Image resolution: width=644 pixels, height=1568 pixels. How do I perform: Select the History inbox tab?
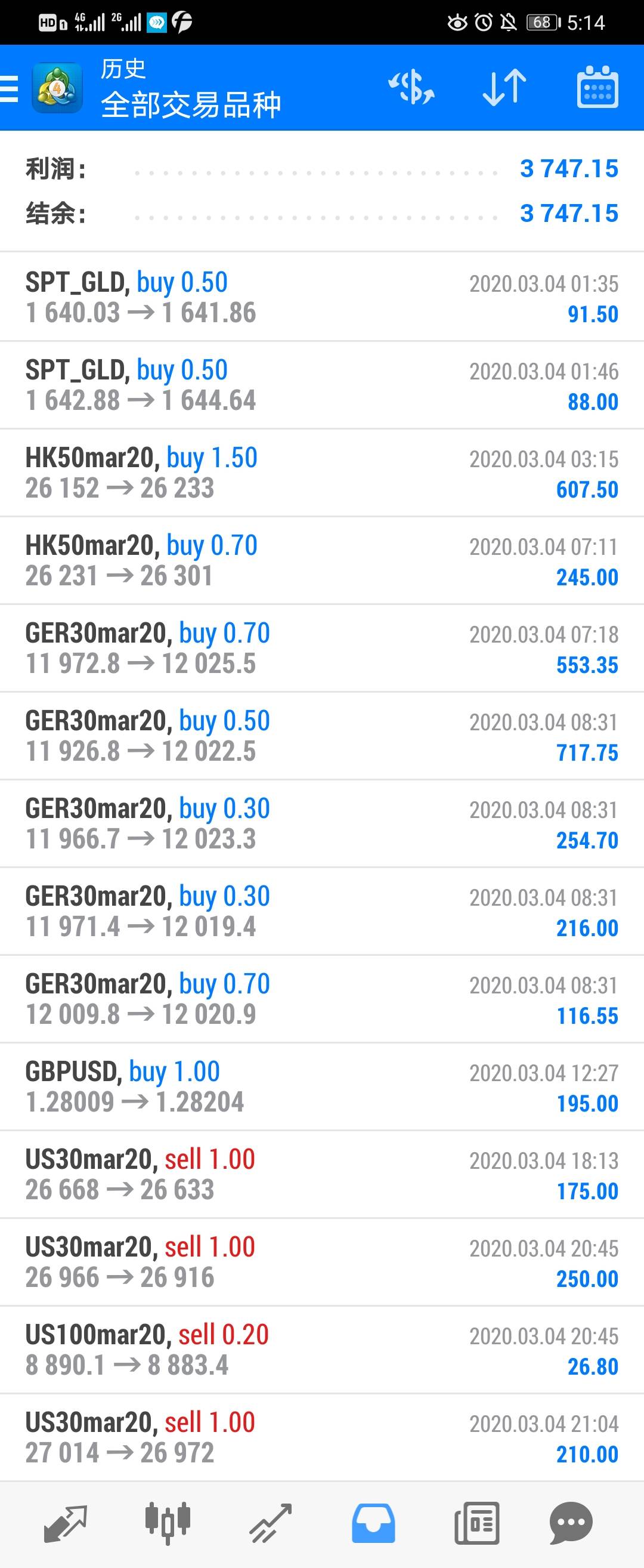click(x=373, y=1524)
